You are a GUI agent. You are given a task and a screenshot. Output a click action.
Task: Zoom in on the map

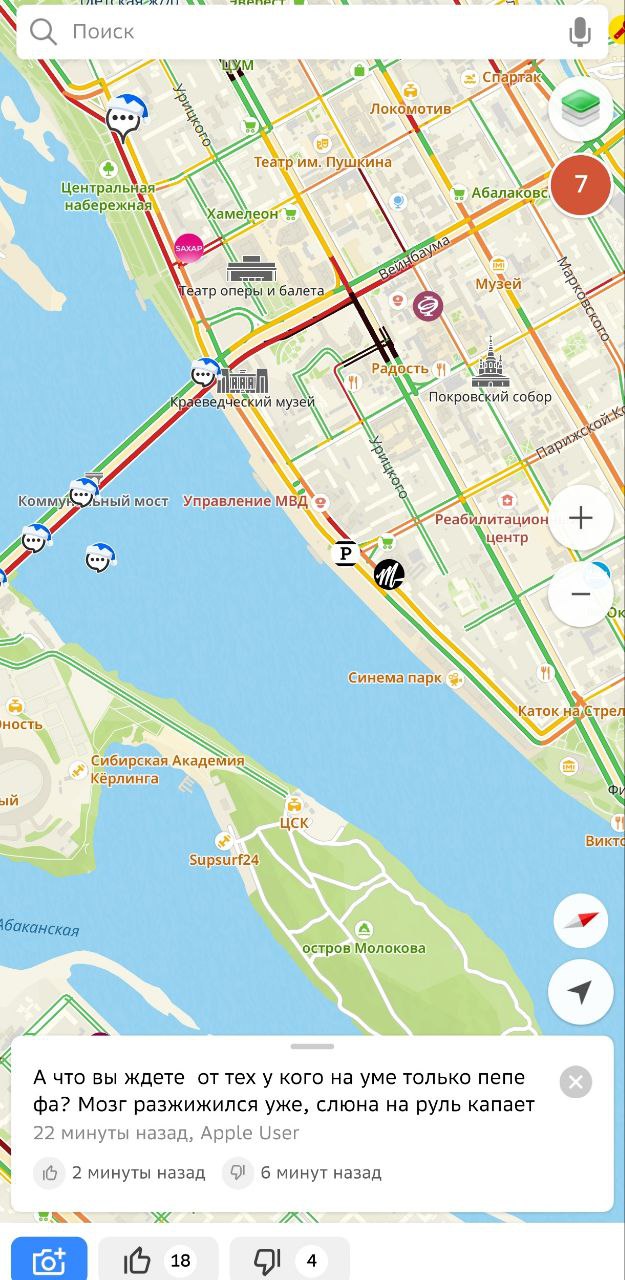click(581, 518)
